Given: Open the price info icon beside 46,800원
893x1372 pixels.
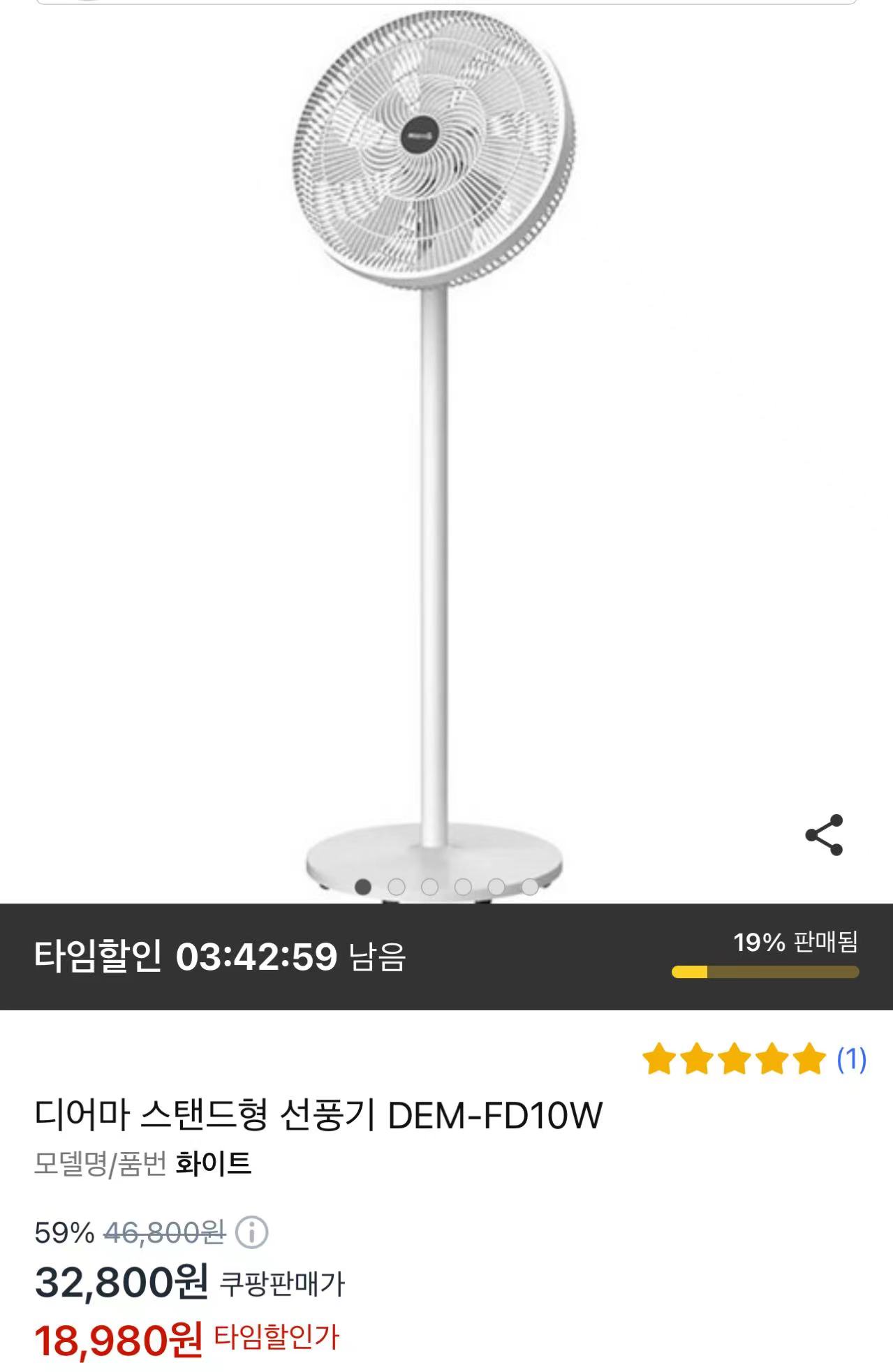Looking at the screenshot, I should pos(251,1233).
